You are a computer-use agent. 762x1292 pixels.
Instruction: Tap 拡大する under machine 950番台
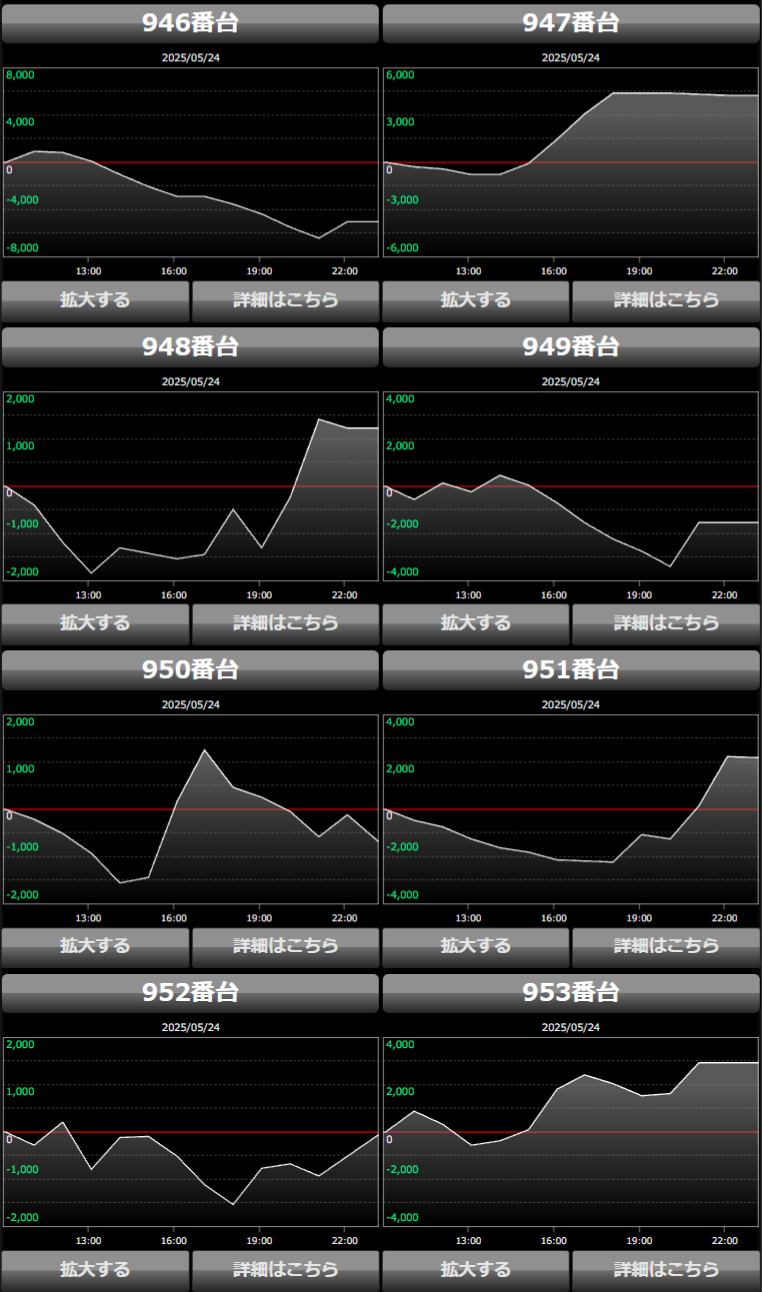(x=95, y=946)
